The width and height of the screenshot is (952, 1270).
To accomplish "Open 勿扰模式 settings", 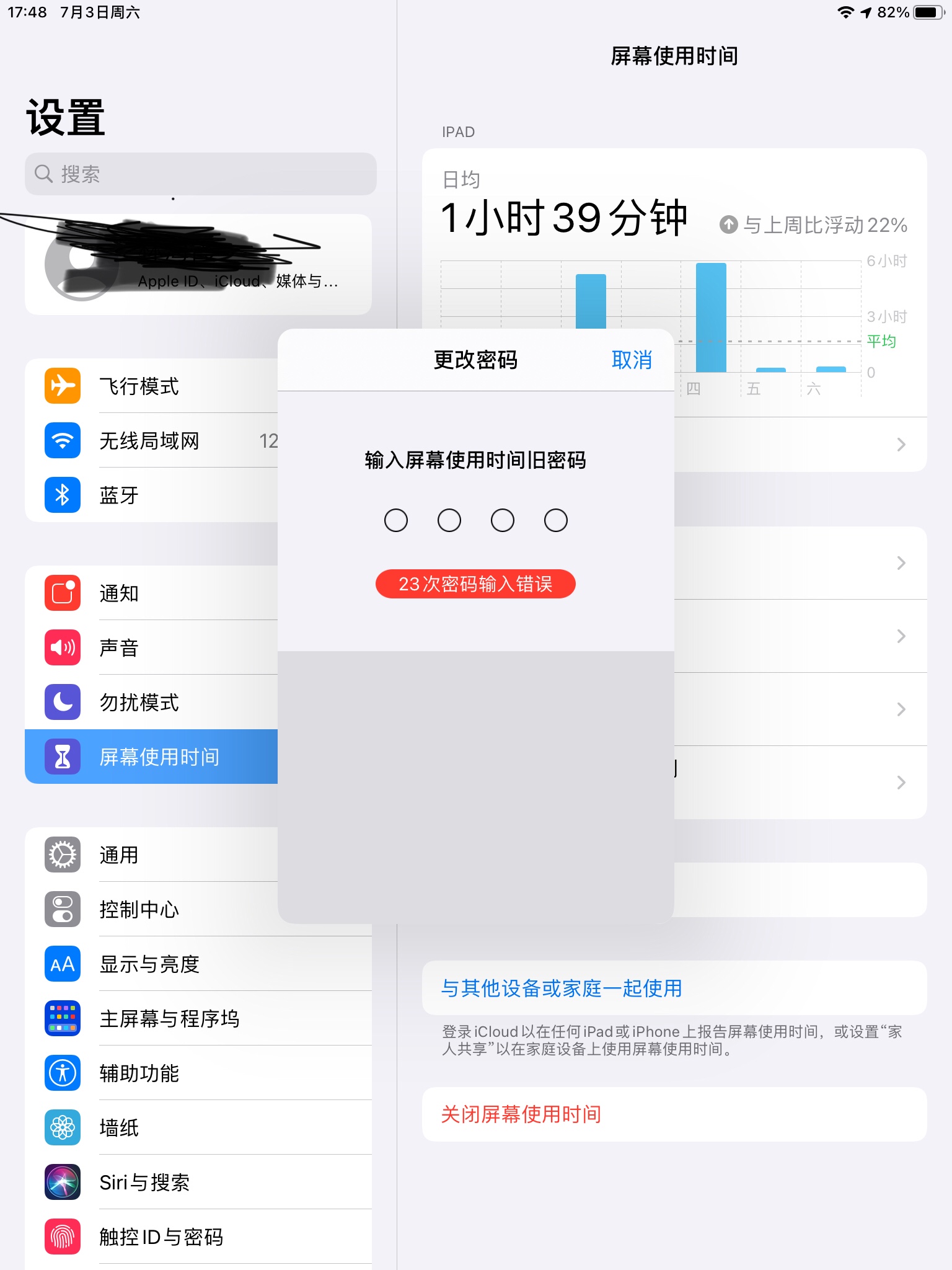I will (155, 702).
